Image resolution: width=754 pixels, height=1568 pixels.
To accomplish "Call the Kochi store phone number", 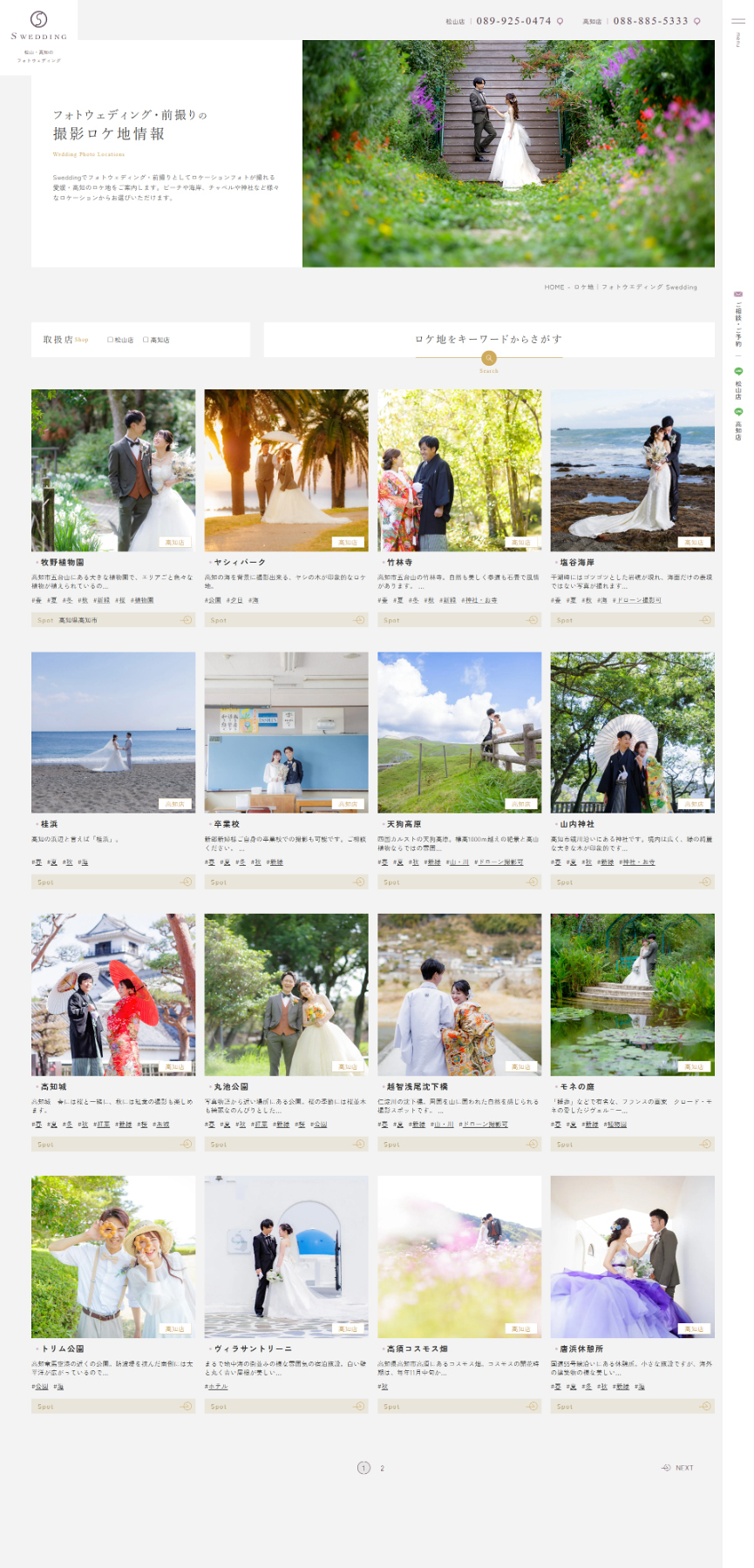I will point(650,21).
